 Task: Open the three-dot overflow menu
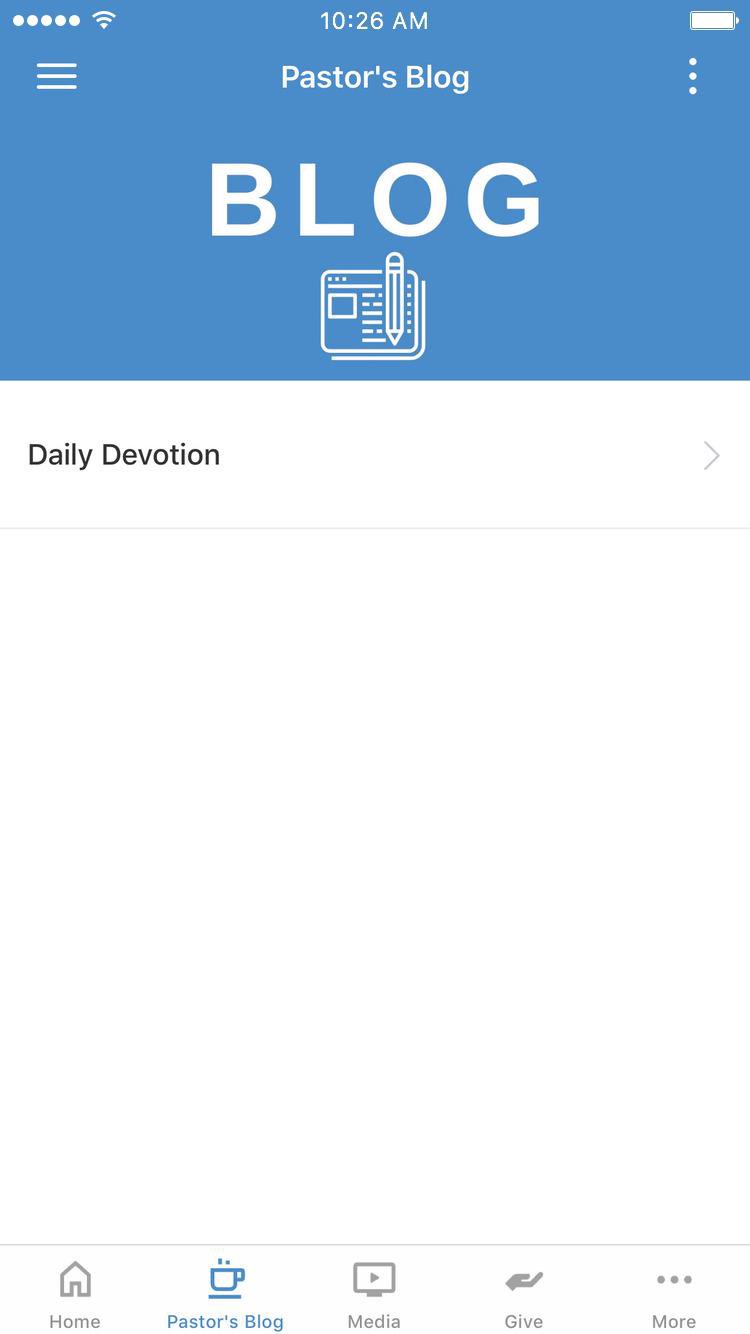[x=692, y=77]
